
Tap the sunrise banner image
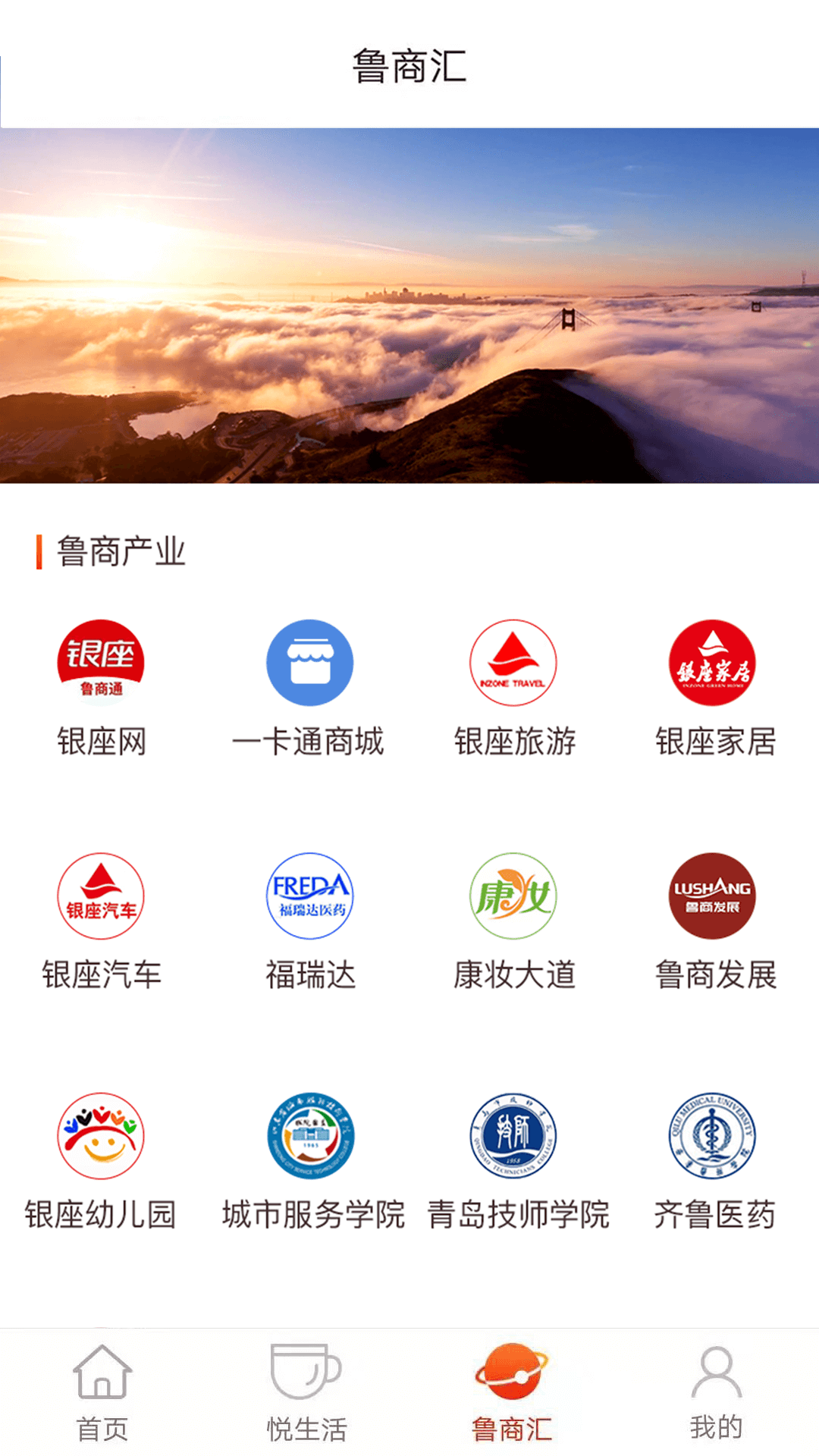click(x=409, y=303)
